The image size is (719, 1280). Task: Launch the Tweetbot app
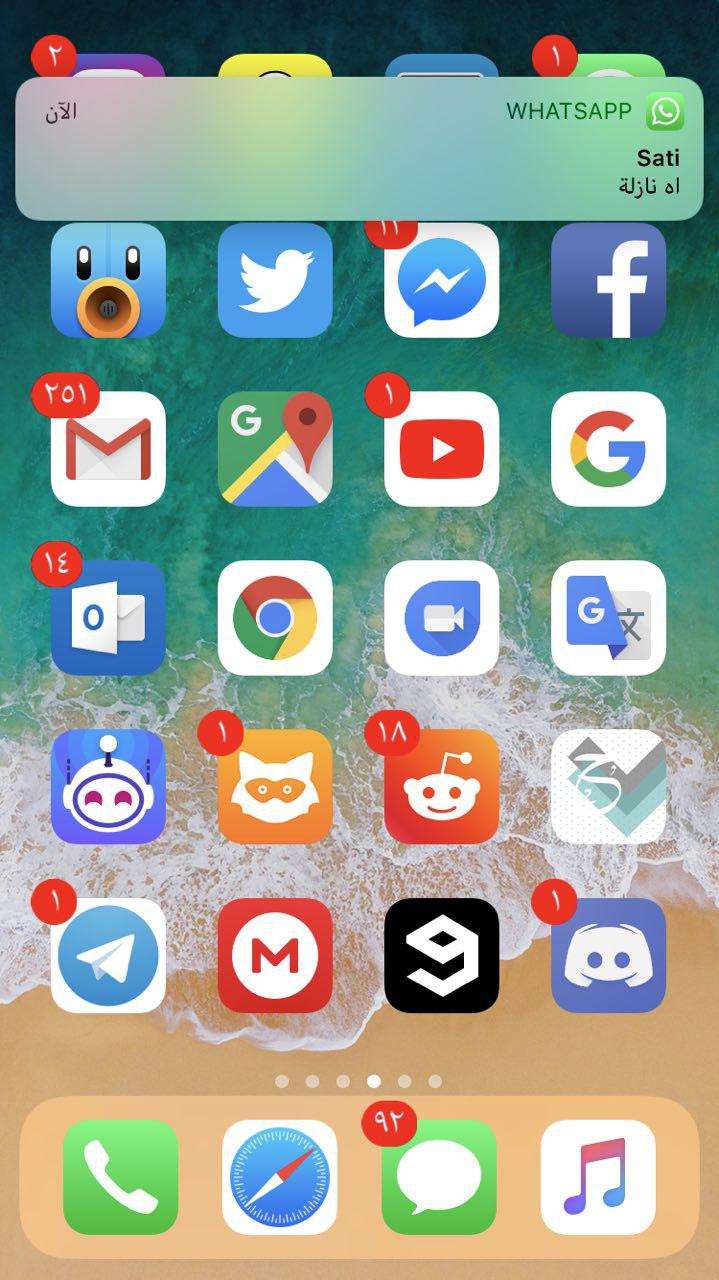[x=108, y=281]
